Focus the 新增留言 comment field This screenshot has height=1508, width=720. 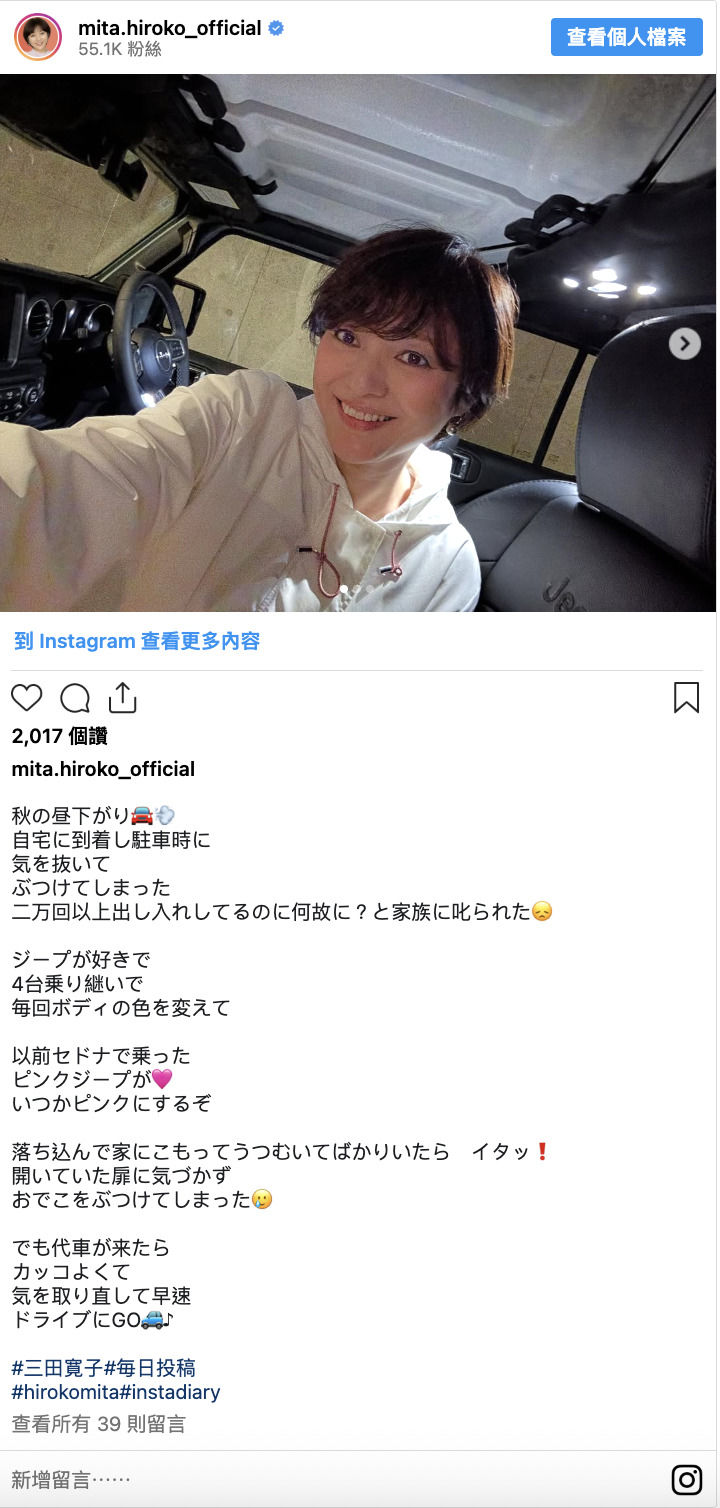300,1479
